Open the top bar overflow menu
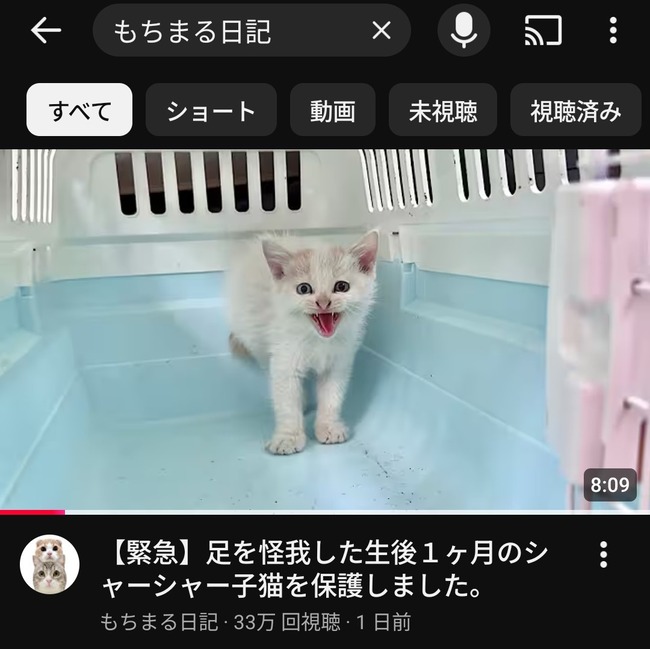 [613, 31]
